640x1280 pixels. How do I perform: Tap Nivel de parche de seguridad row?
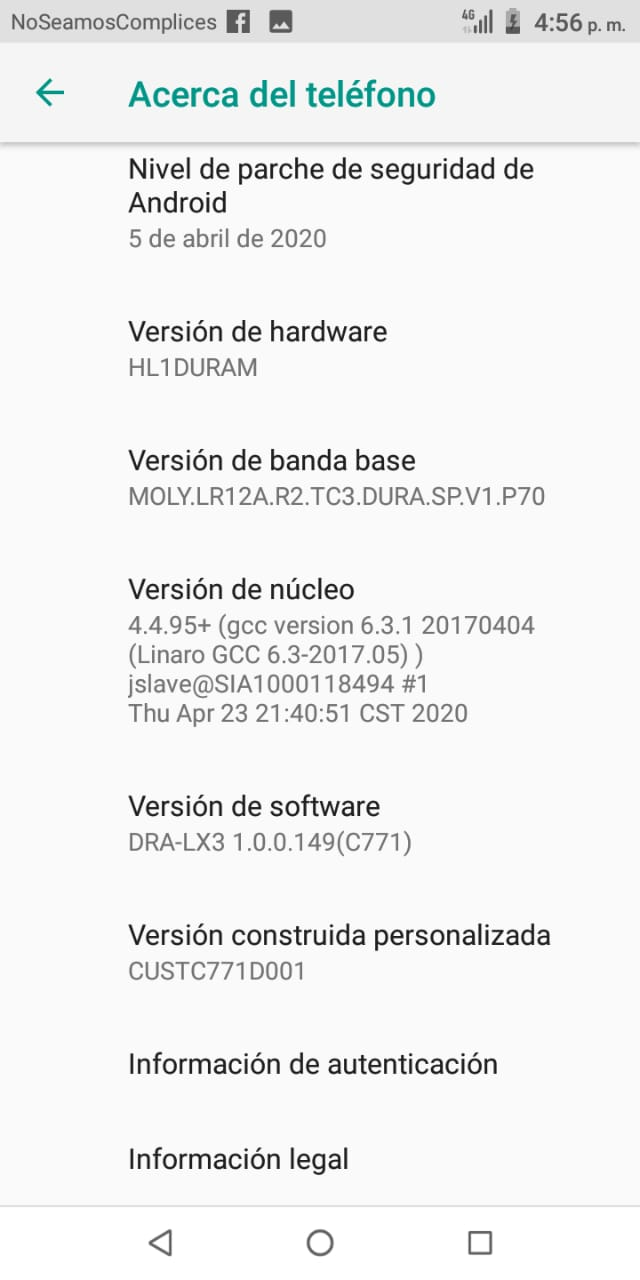click(330, 203)
